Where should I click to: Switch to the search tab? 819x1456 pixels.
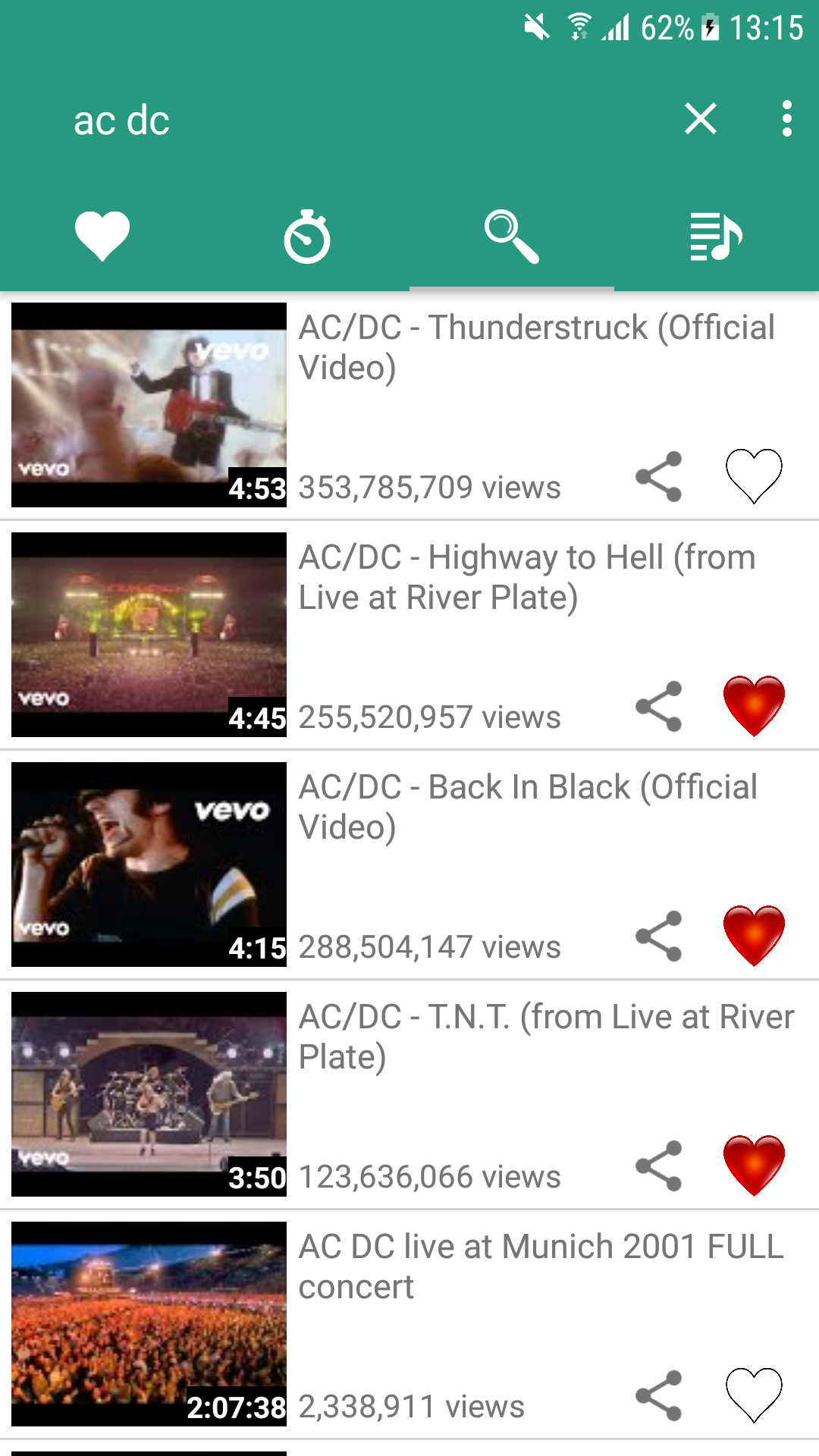pos(512,236)
